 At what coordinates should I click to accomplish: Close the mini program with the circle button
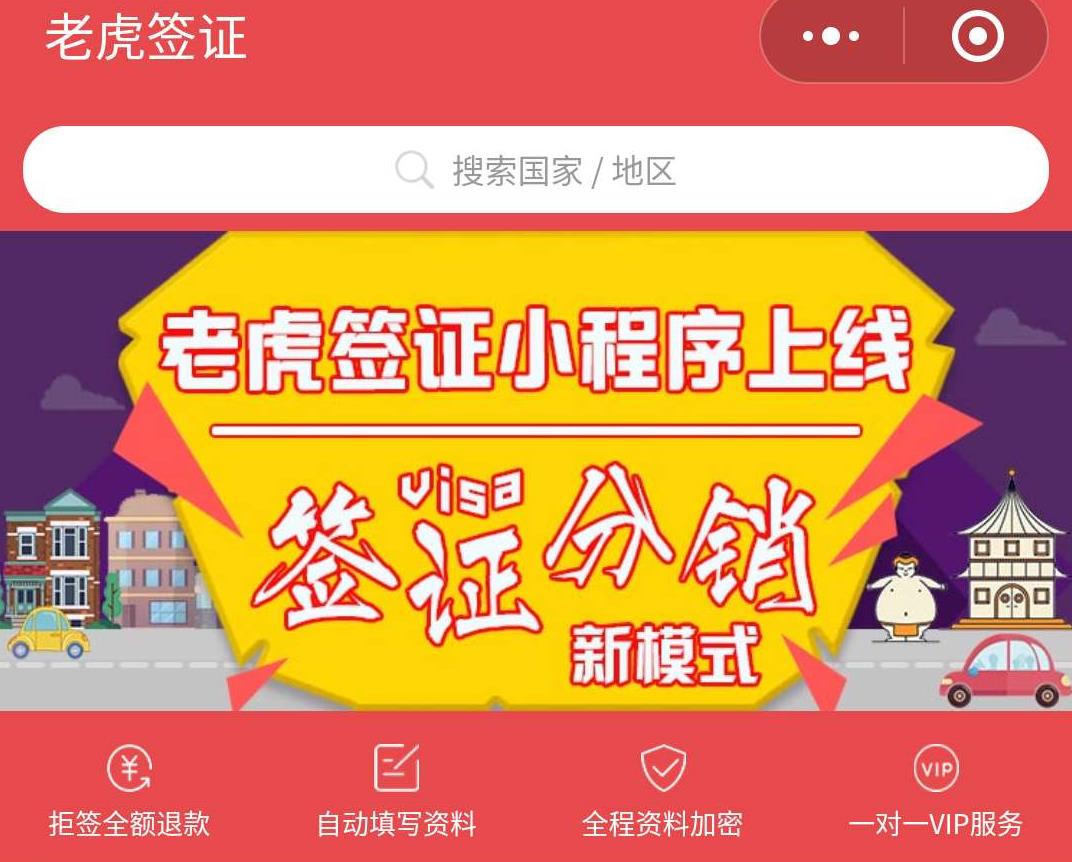(x=977, y=37)
